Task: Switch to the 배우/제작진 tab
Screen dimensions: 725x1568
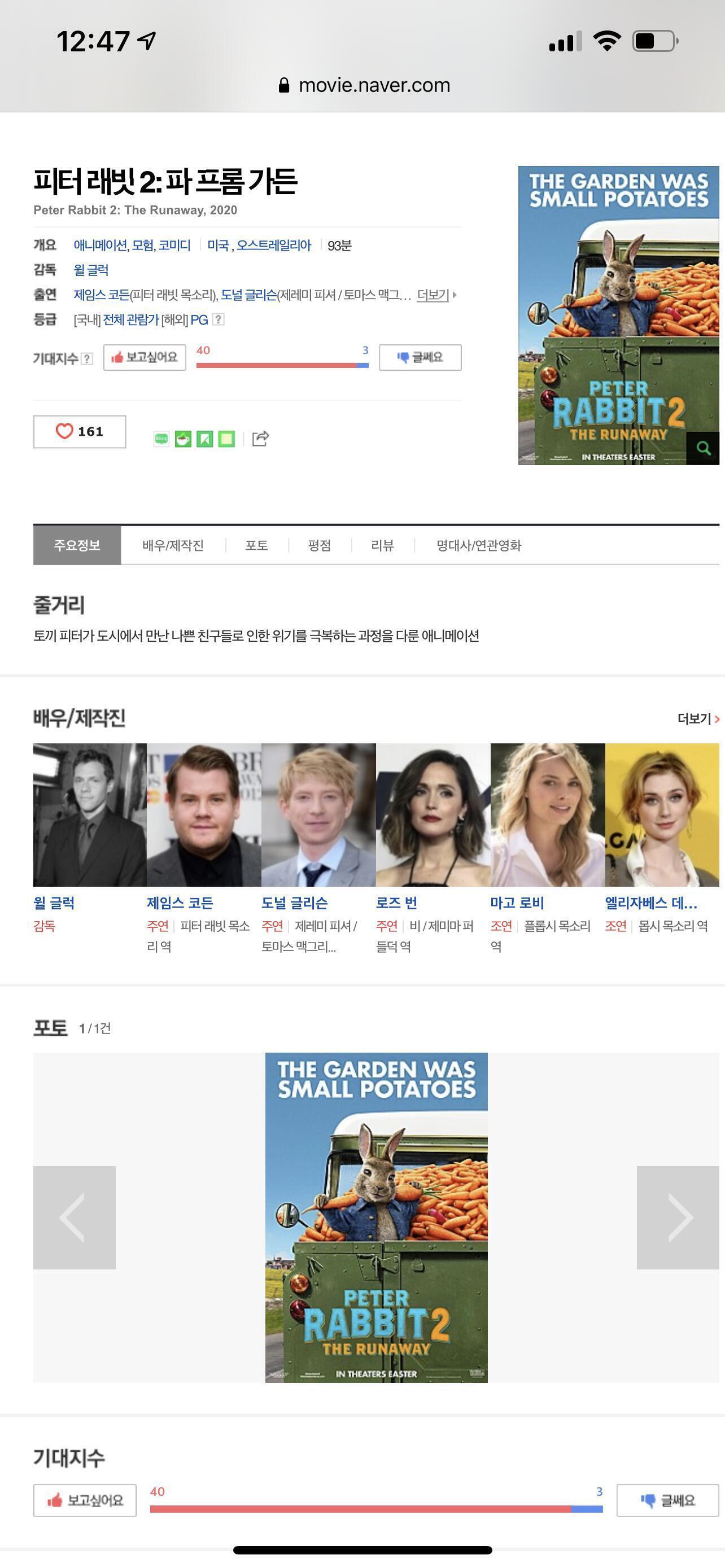Action: pos(173,545)
